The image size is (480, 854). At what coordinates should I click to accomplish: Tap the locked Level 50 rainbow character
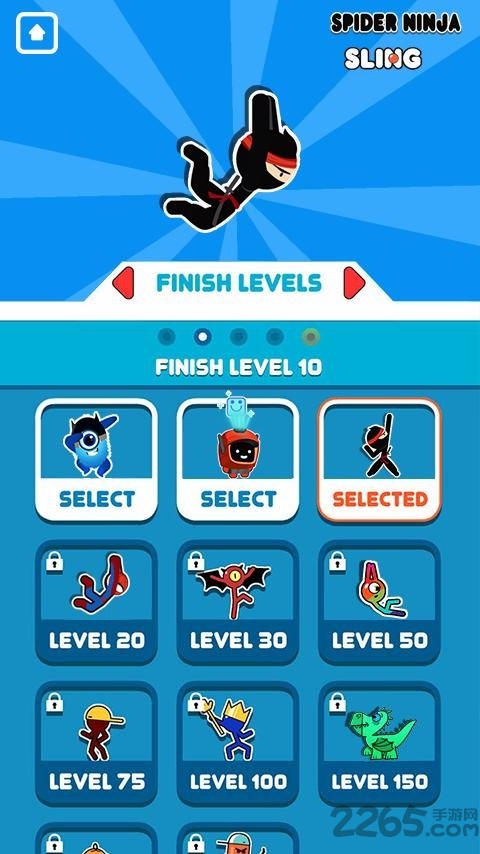click(379, 603)
